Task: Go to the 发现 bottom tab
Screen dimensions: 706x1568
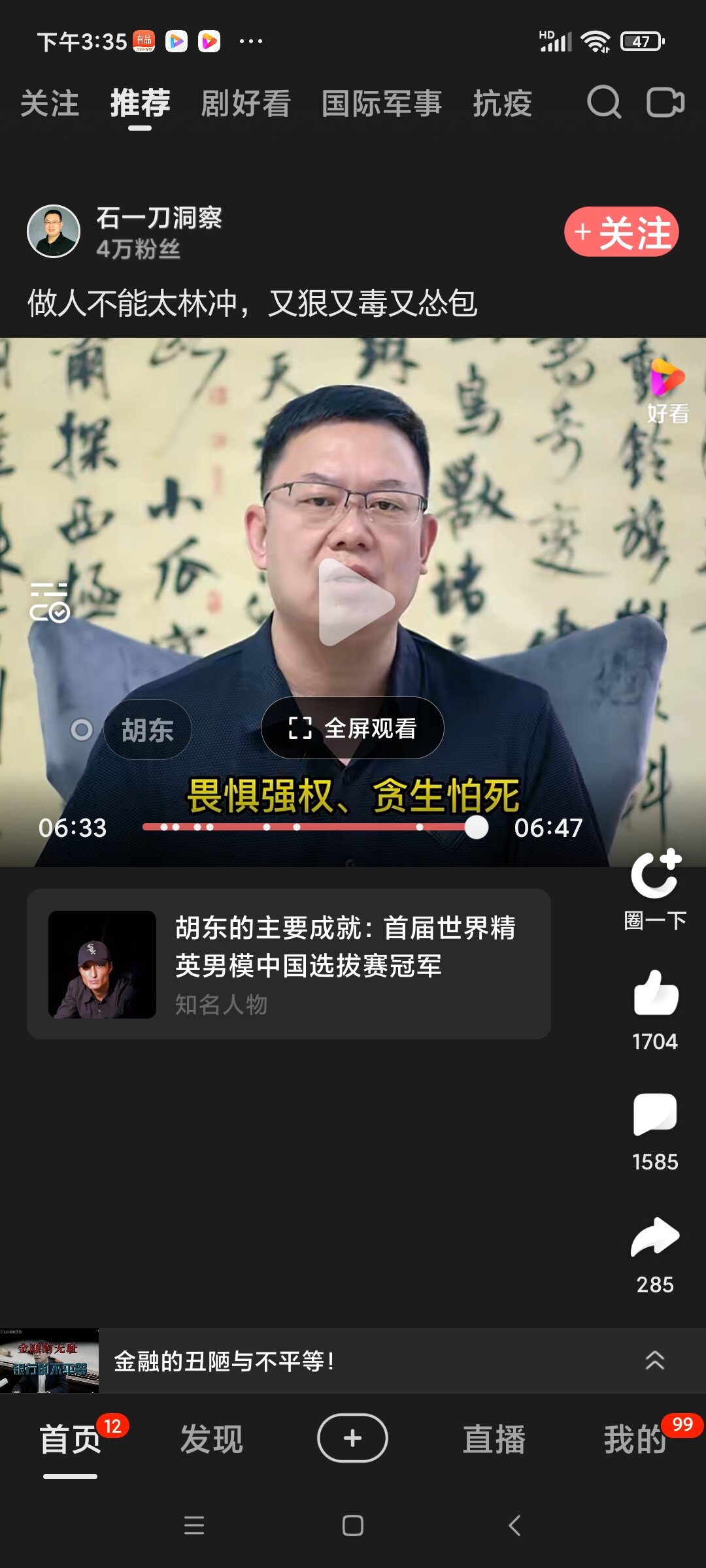Action: 212,1439
